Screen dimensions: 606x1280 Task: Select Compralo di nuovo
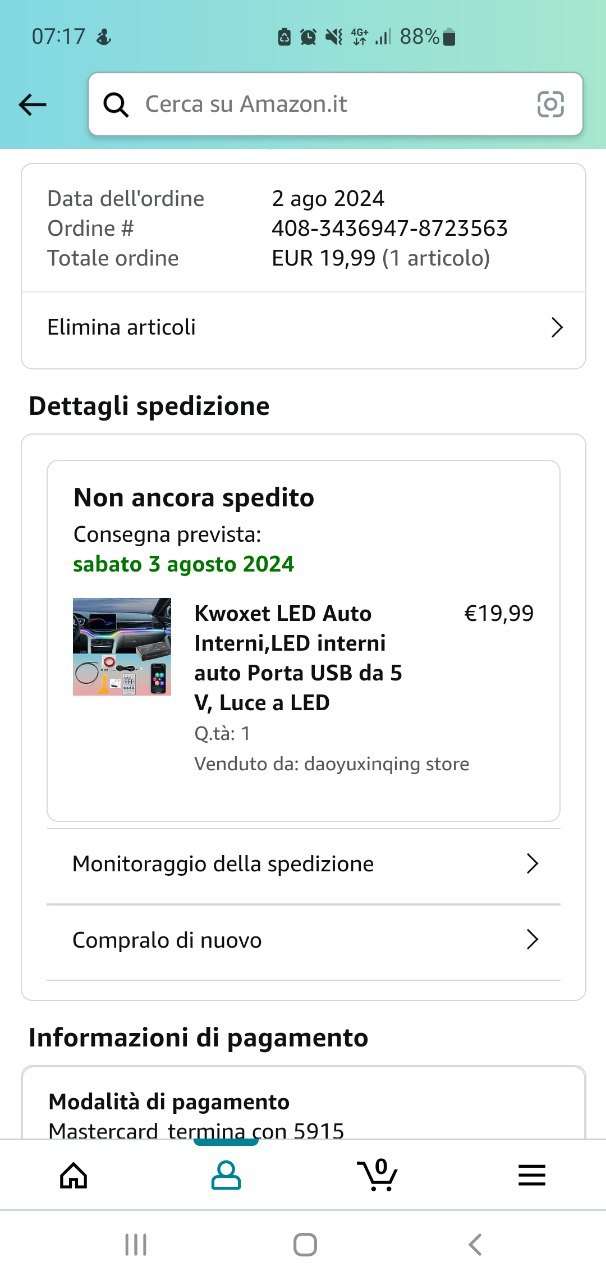303,940
